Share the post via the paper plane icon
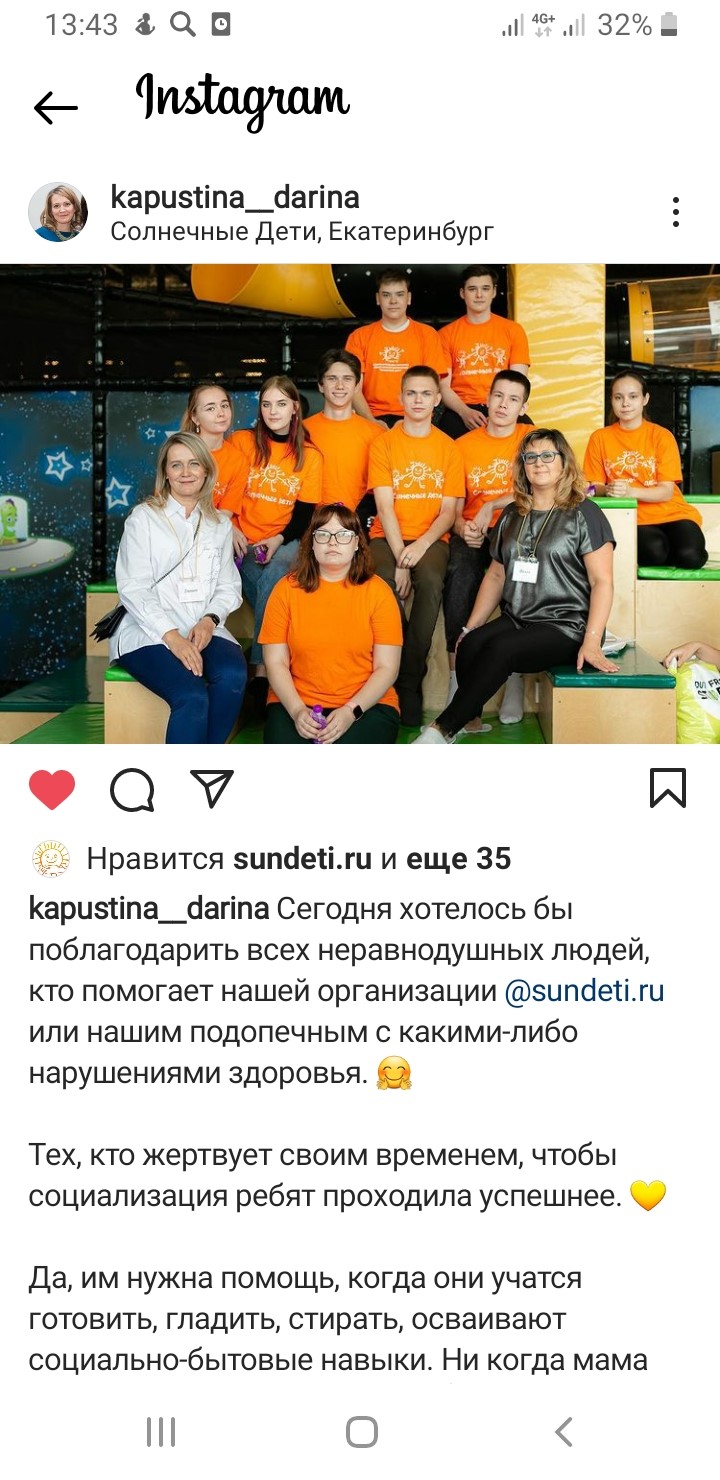 pos(212,789)
